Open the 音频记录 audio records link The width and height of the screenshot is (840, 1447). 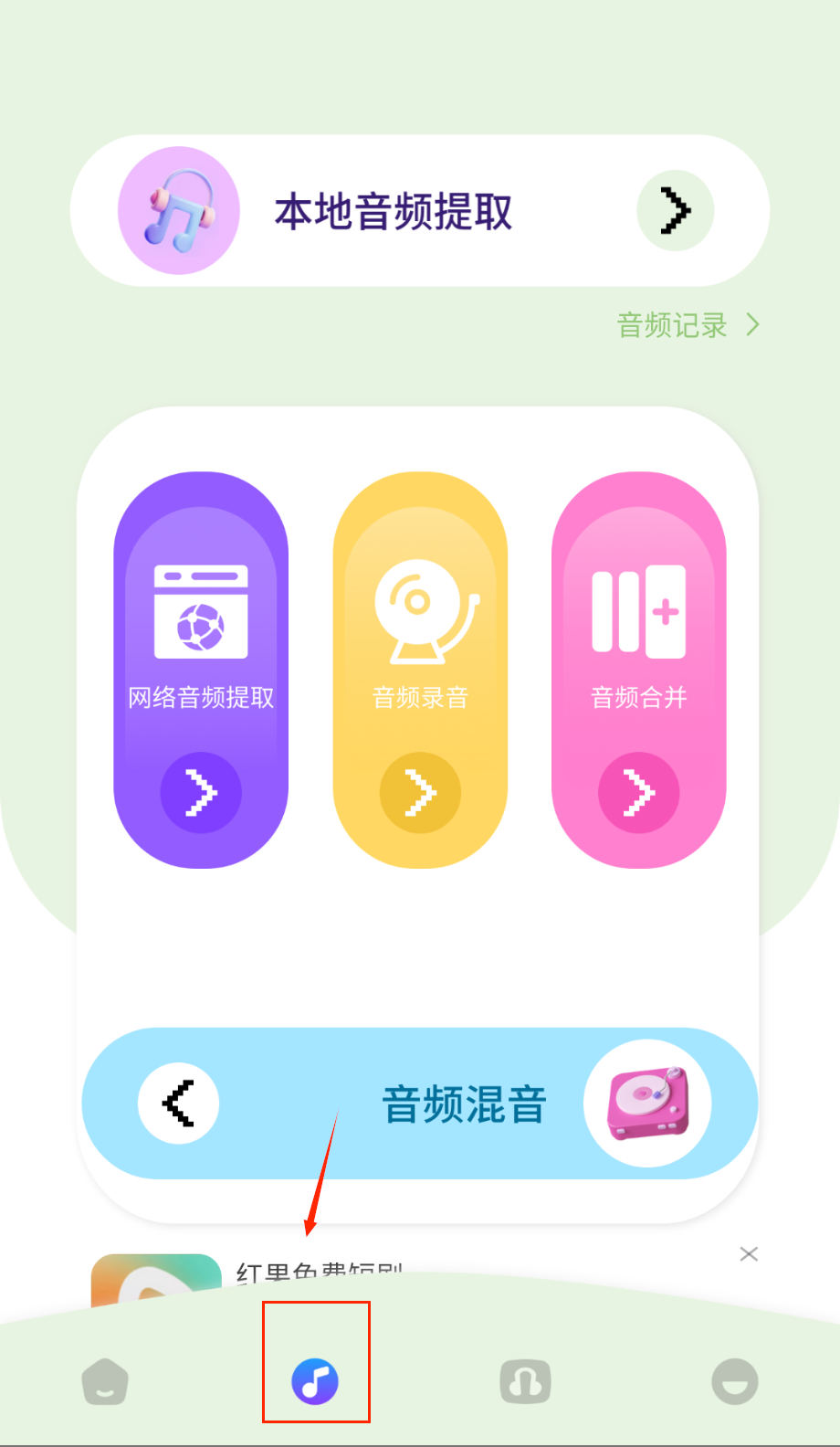[x=687, y=325]
